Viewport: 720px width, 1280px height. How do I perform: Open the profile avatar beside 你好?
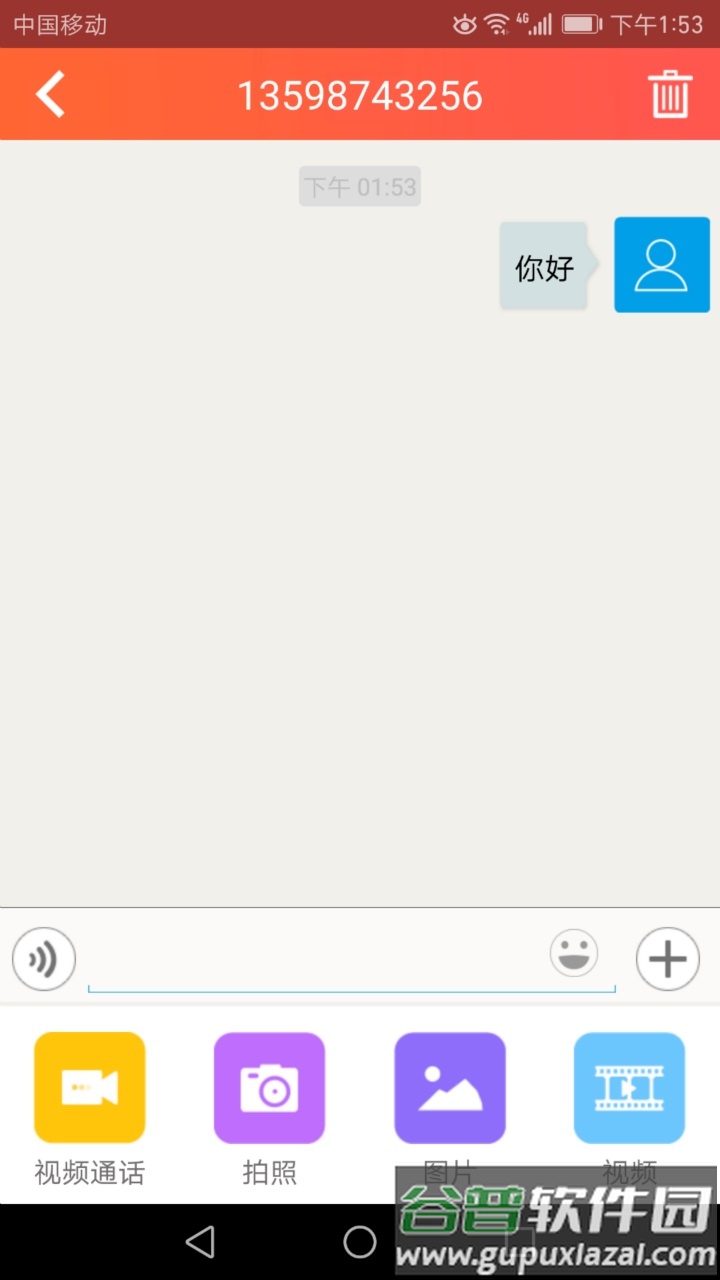pos(662,265)
